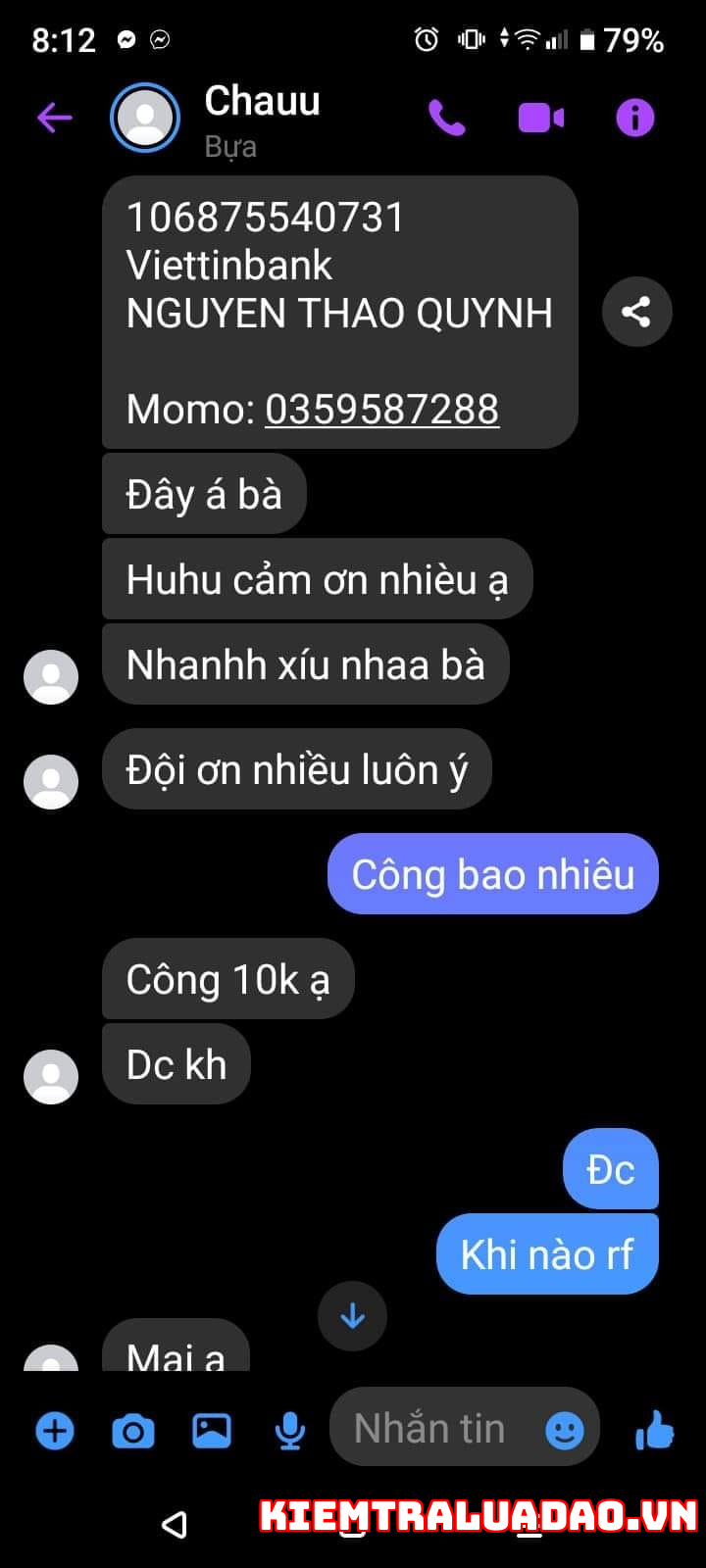The image size is (706, 1568).
Task: Share the Viettinbank account message
Action: pyautogui.click(x=636, y=313)
